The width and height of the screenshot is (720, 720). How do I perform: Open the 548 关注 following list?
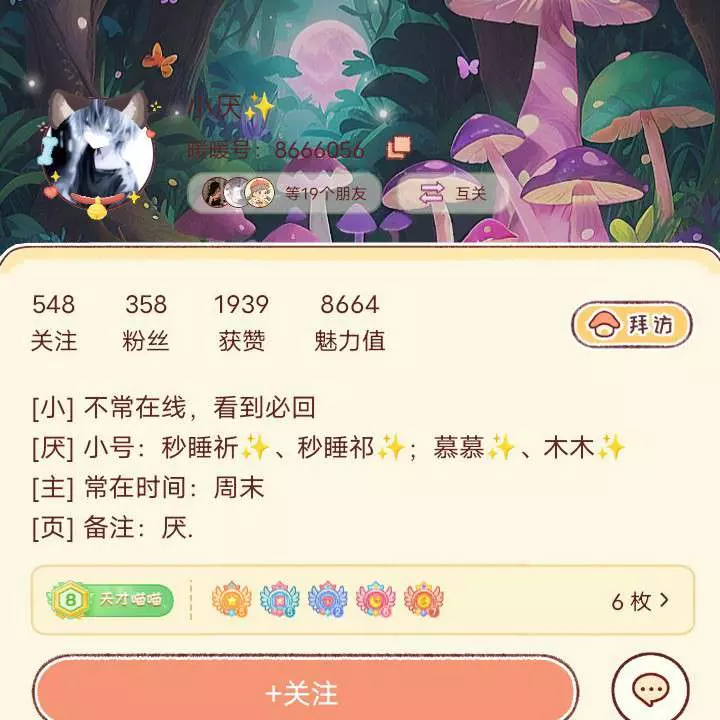[54, 322]
